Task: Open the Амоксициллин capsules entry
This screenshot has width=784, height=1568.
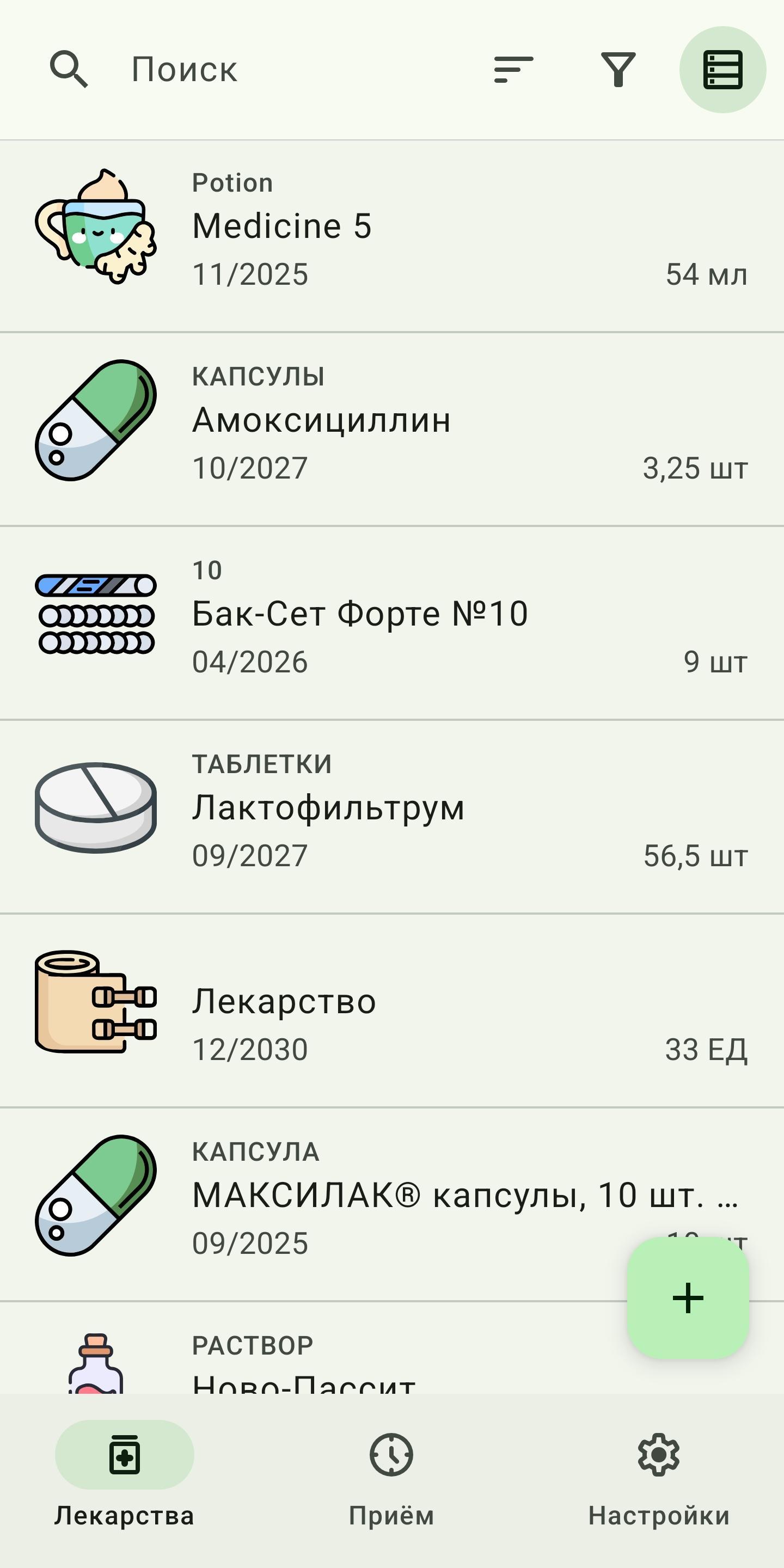Action: [x=392, y=429]
